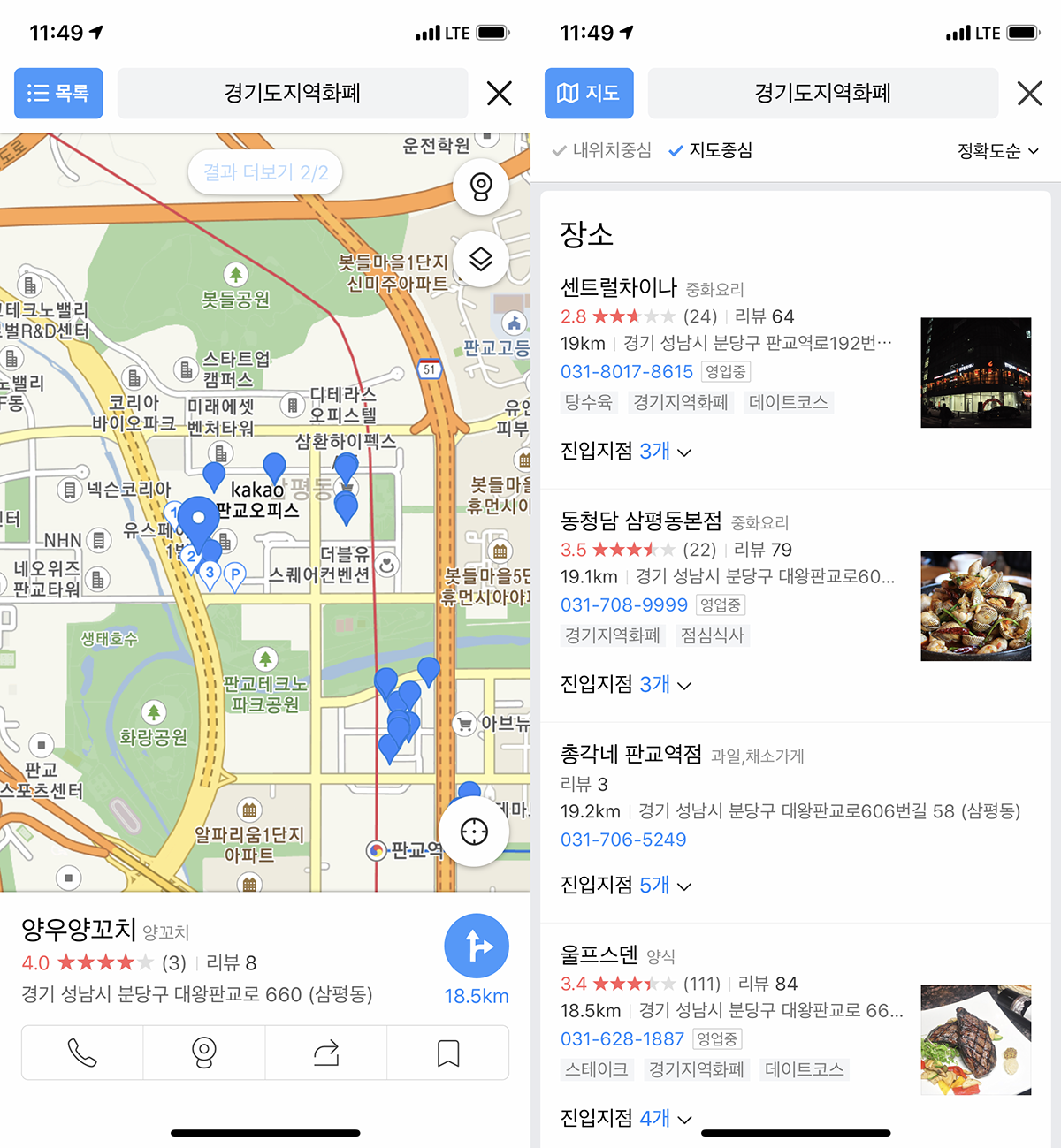Close the search beside the 목록 button
This screenshot has width=1061, height=1148.
point(500,93)
